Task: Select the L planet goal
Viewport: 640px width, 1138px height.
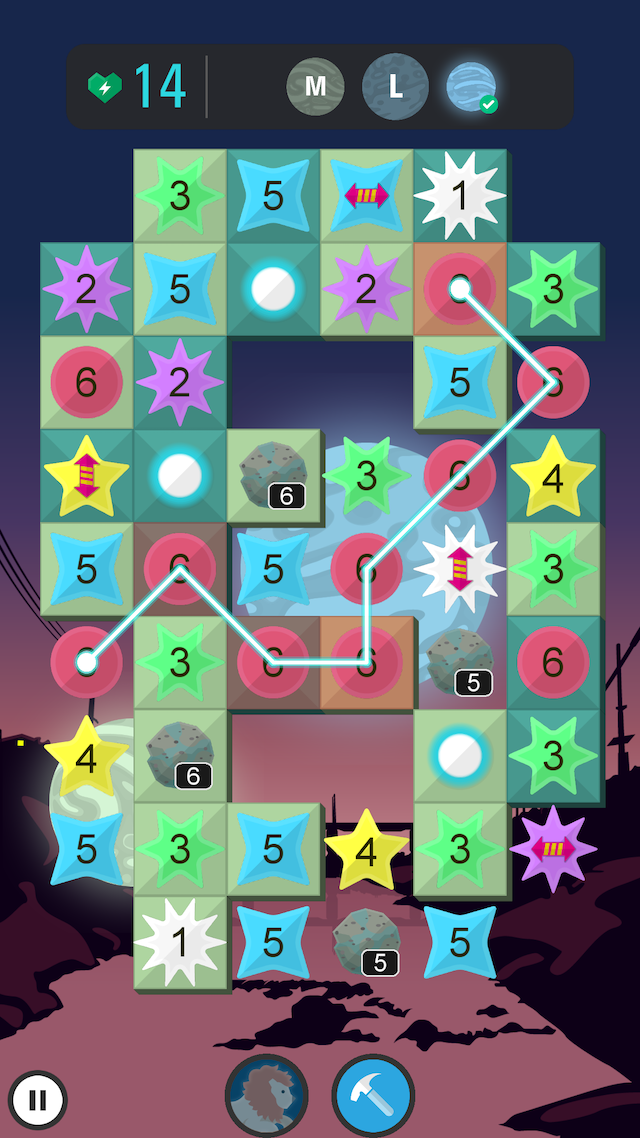Action: click(395, 87)
